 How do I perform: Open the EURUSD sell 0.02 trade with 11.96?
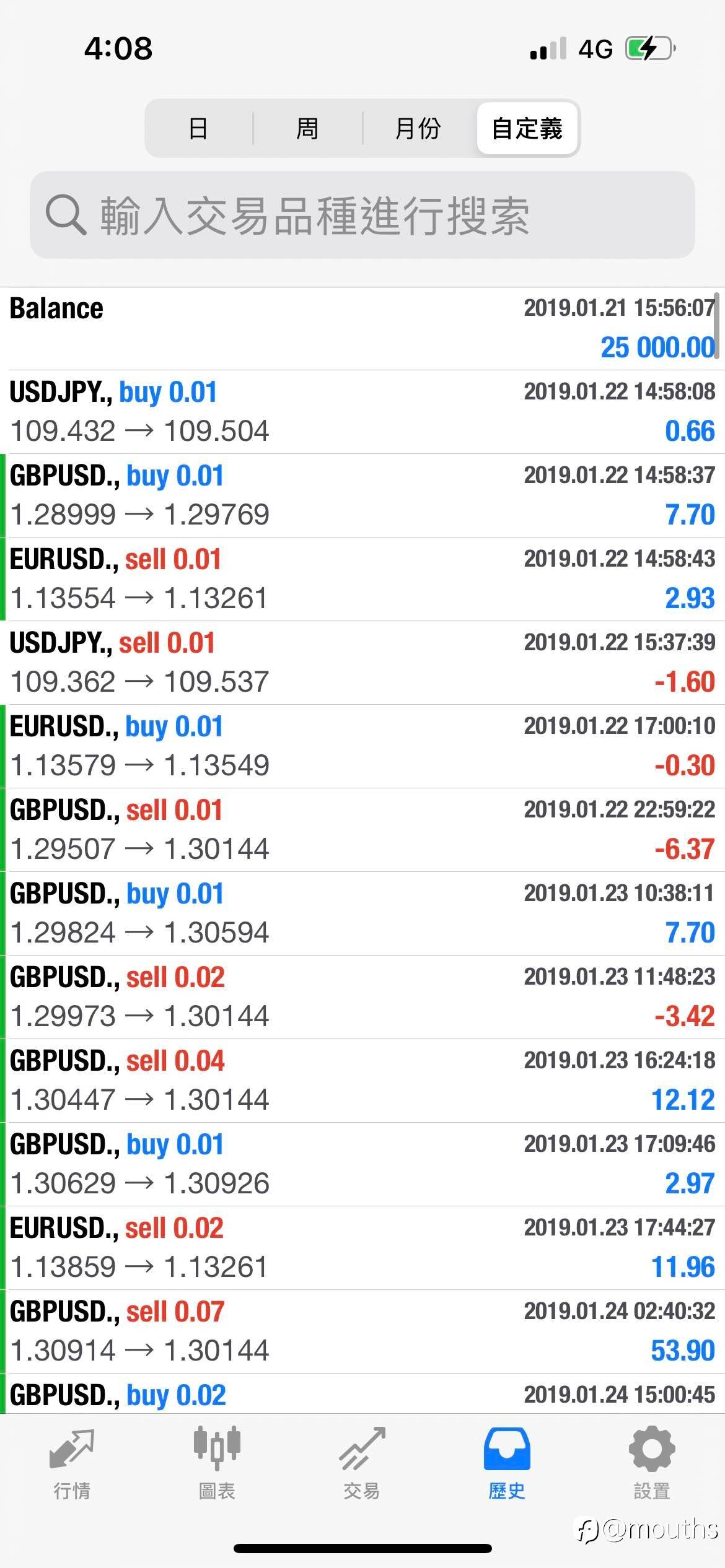(362, 1248)
